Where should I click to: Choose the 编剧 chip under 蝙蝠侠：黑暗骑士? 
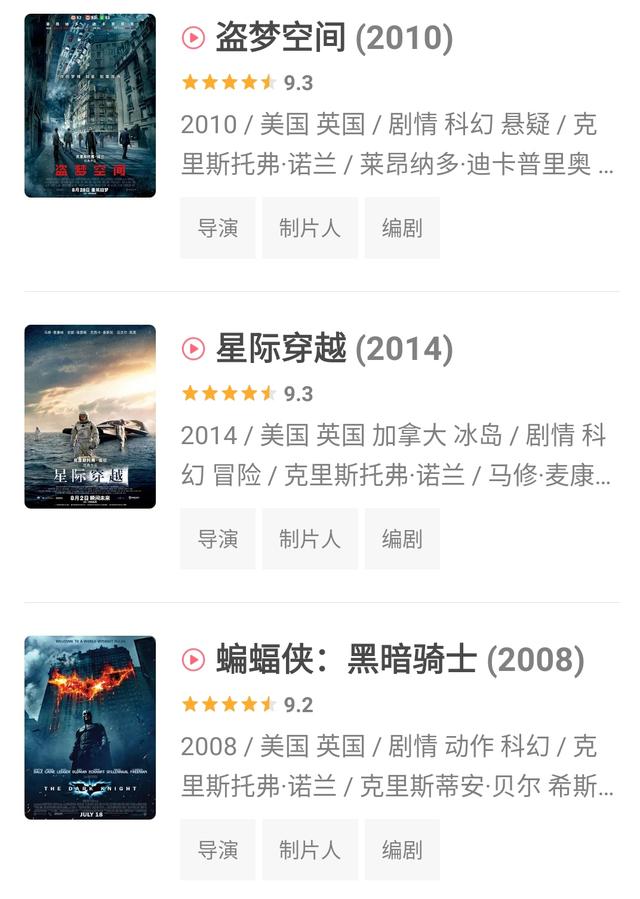pos(402,850)
